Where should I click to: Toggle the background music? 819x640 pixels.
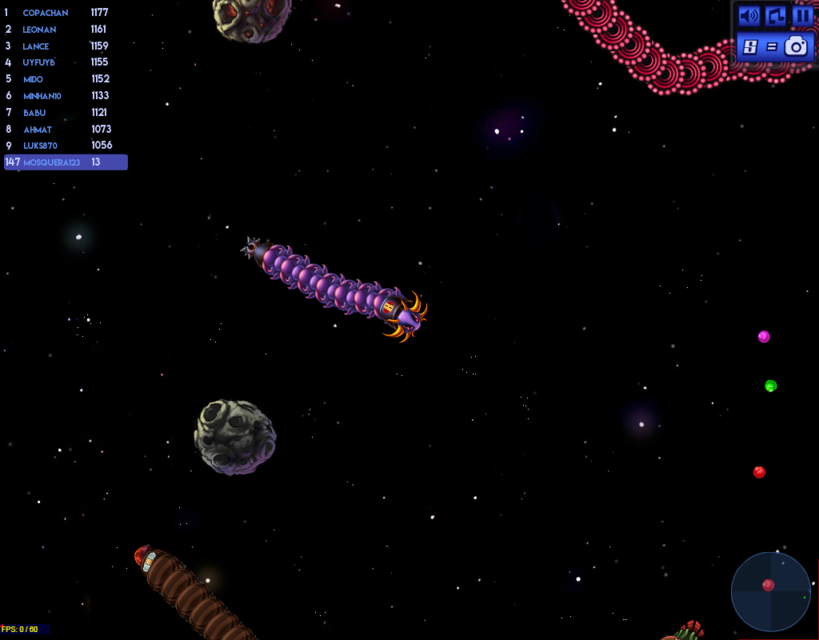click(x=776, y=16)
